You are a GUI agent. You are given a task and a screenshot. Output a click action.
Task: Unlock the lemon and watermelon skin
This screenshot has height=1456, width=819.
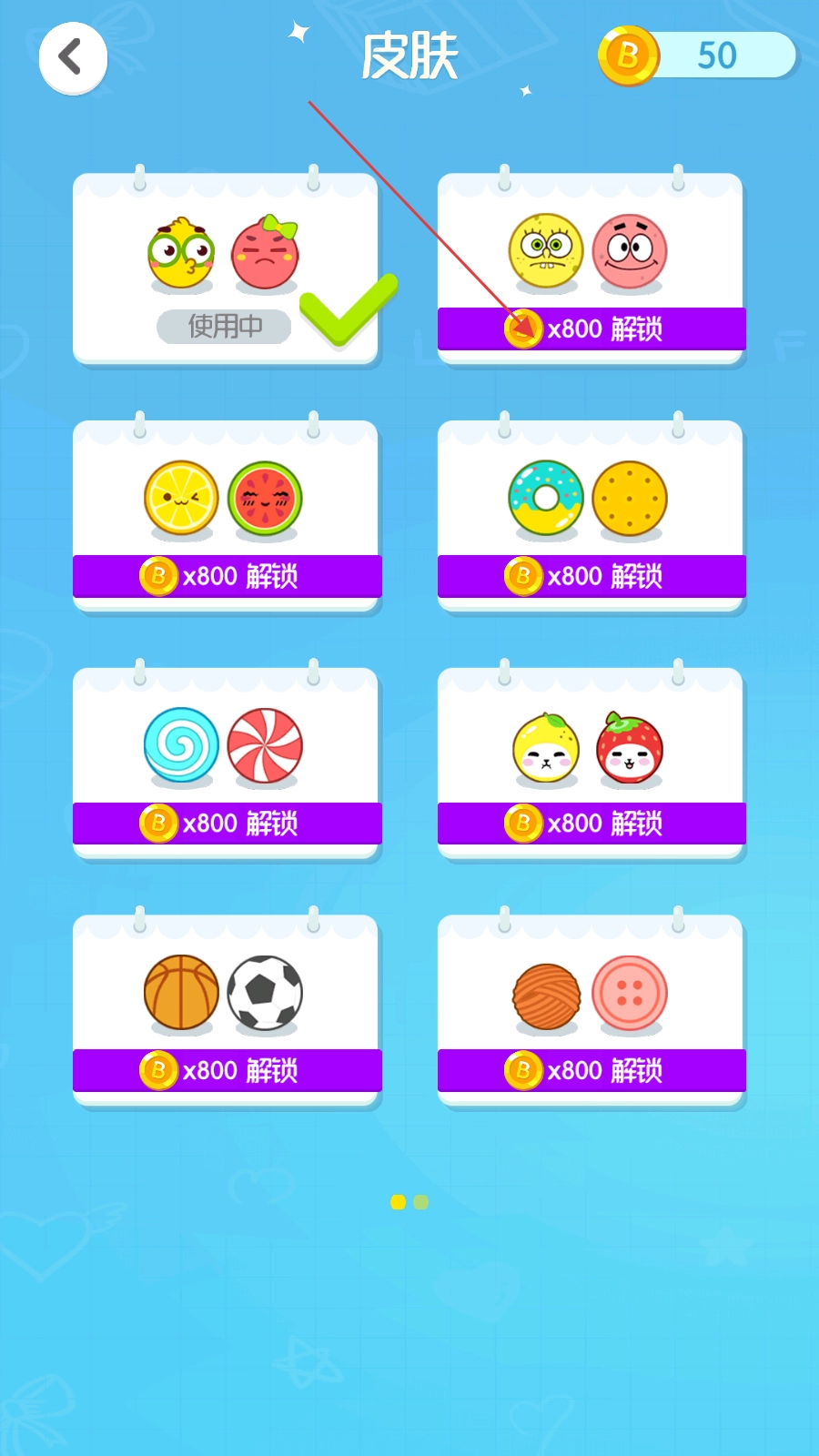coord(227,576)
